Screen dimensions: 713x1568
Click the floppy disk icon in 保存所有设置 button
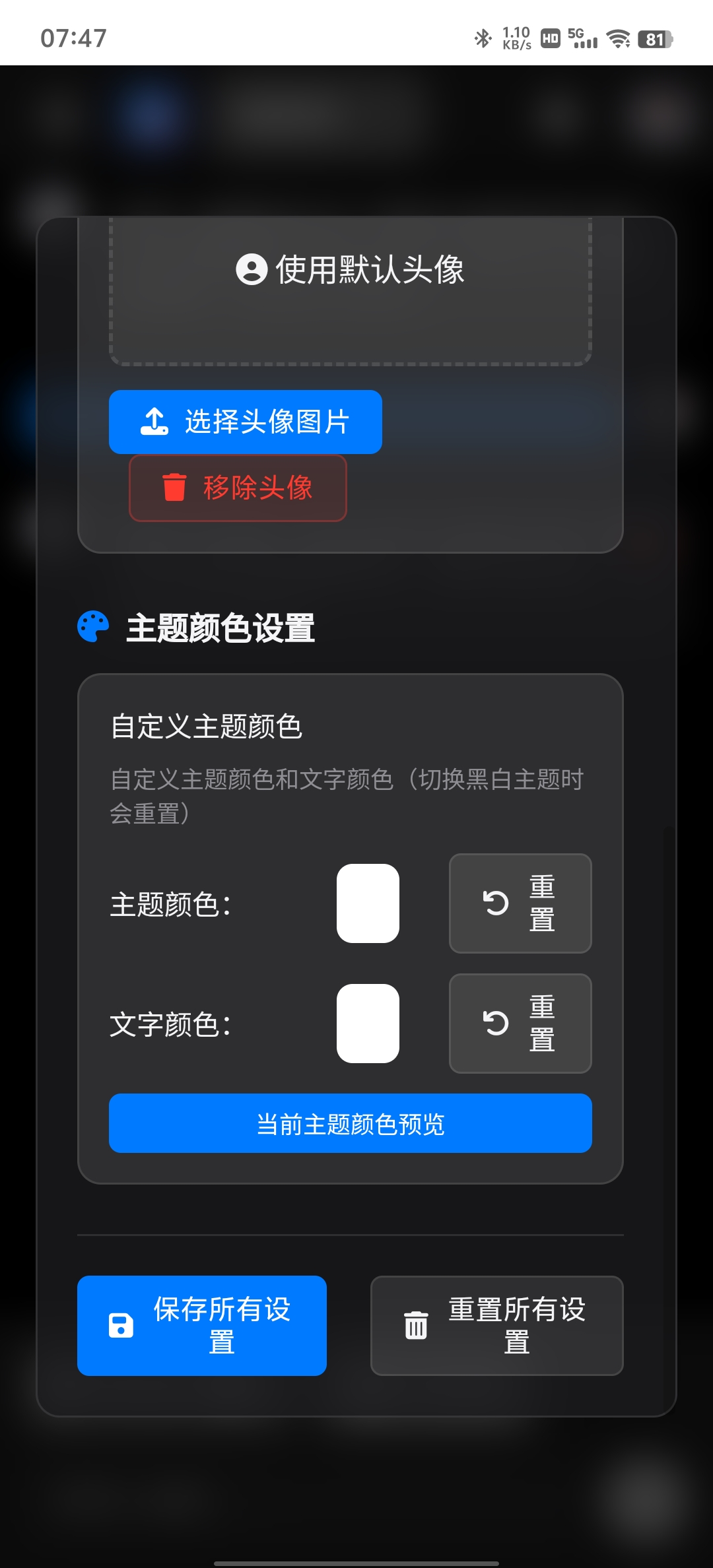tap(120, 1326)
